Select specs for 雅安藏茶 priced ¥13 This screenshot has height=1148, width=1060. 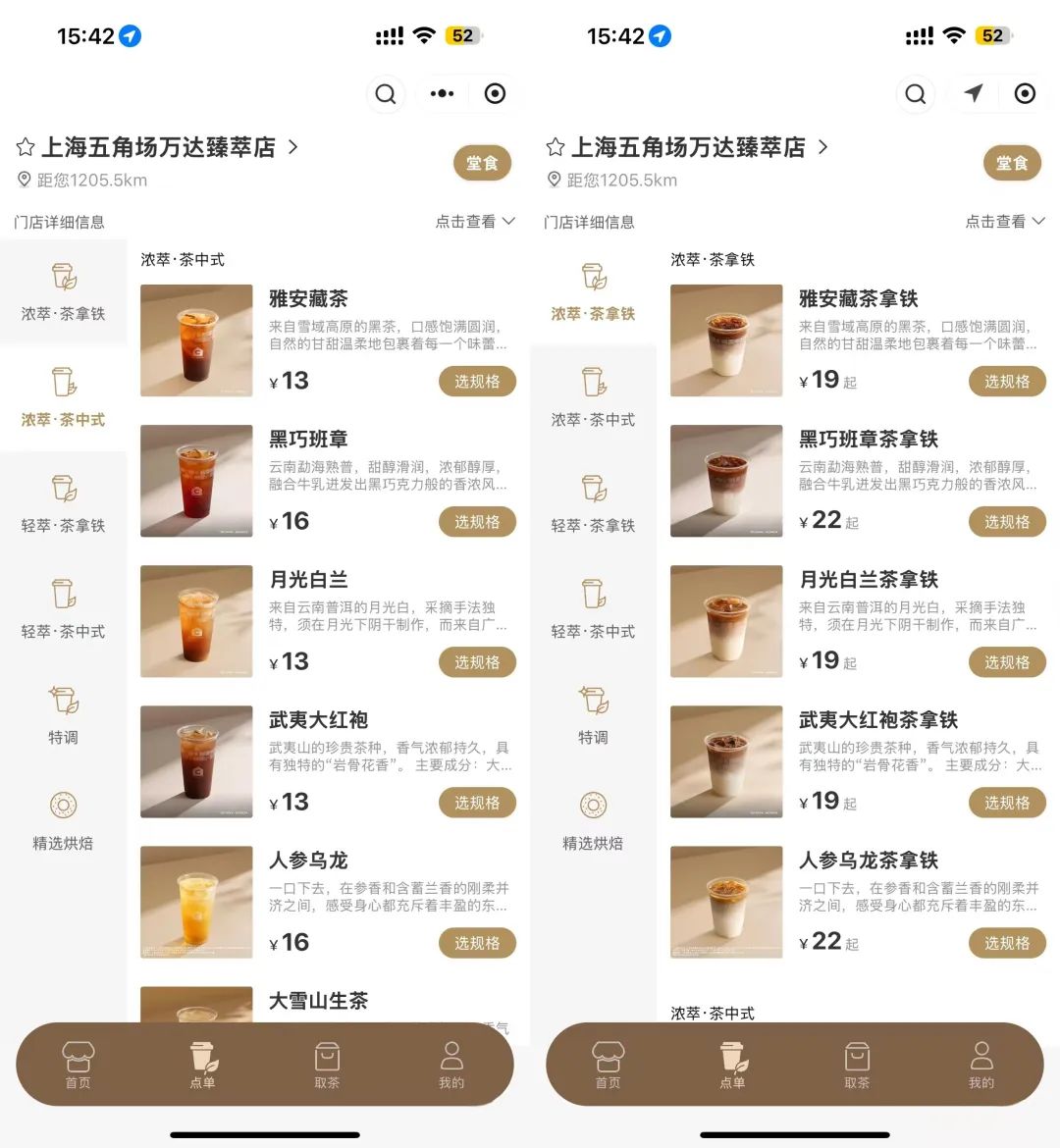[x=477, y=382]
